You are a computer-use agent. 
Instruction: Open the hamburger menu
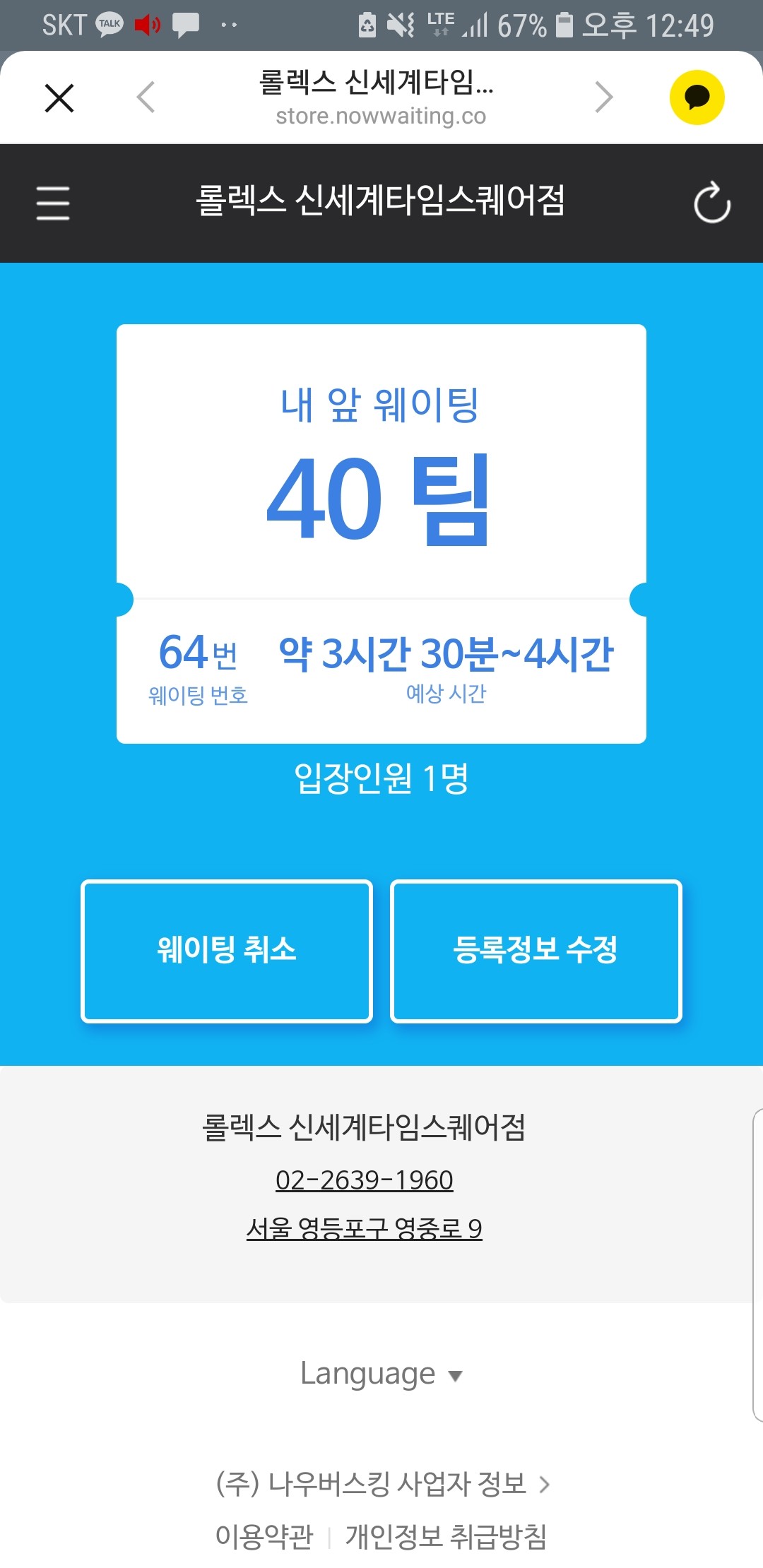pyautogui.click(x=53, y=203)
